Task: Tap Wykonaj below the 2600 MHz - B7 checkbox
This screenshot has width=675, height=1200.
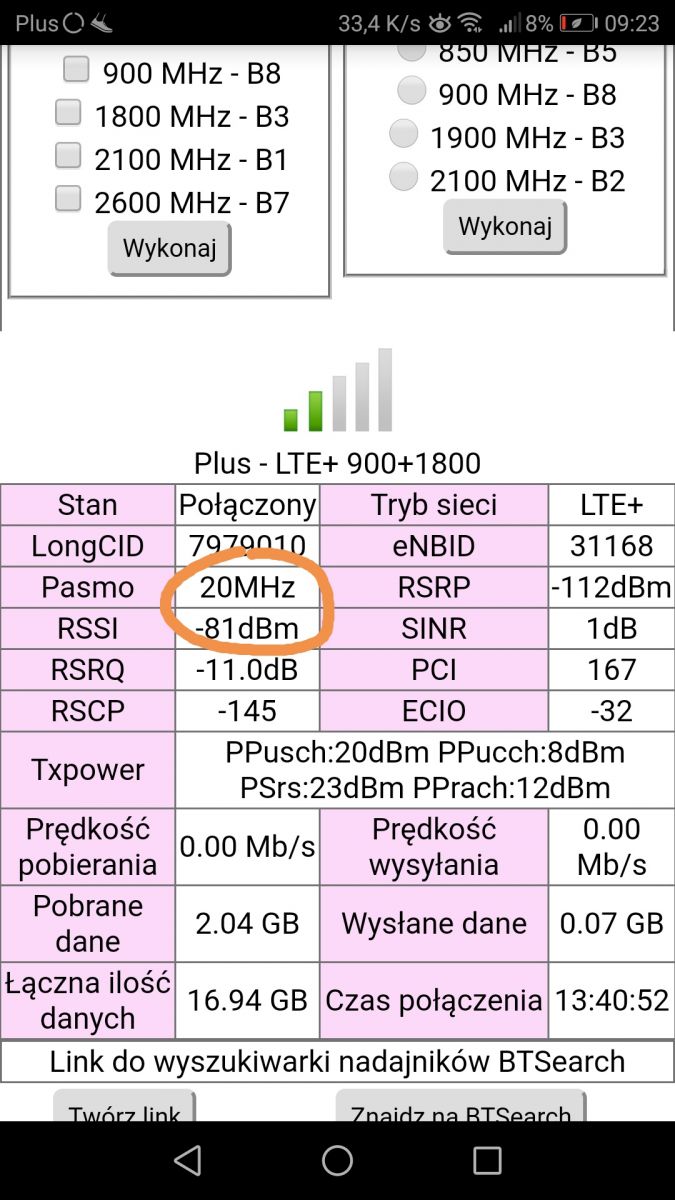Action: (170, 248)
